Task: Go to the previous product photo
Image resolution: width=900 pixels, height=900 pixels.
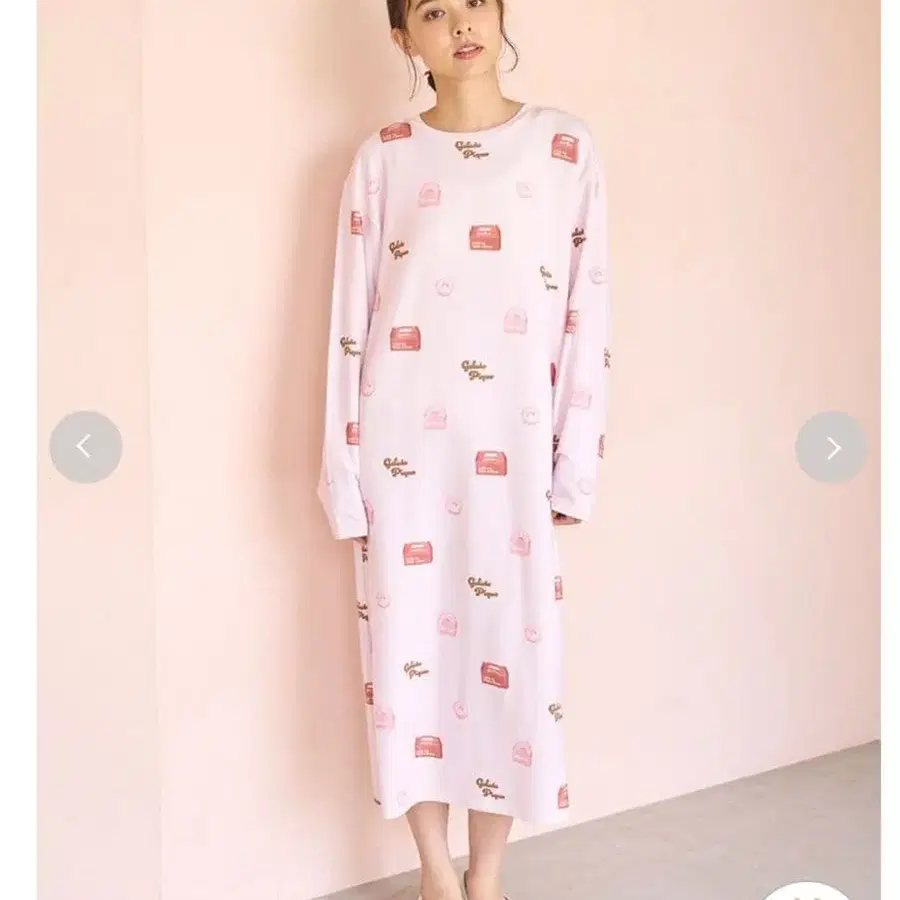Action: 86,447
